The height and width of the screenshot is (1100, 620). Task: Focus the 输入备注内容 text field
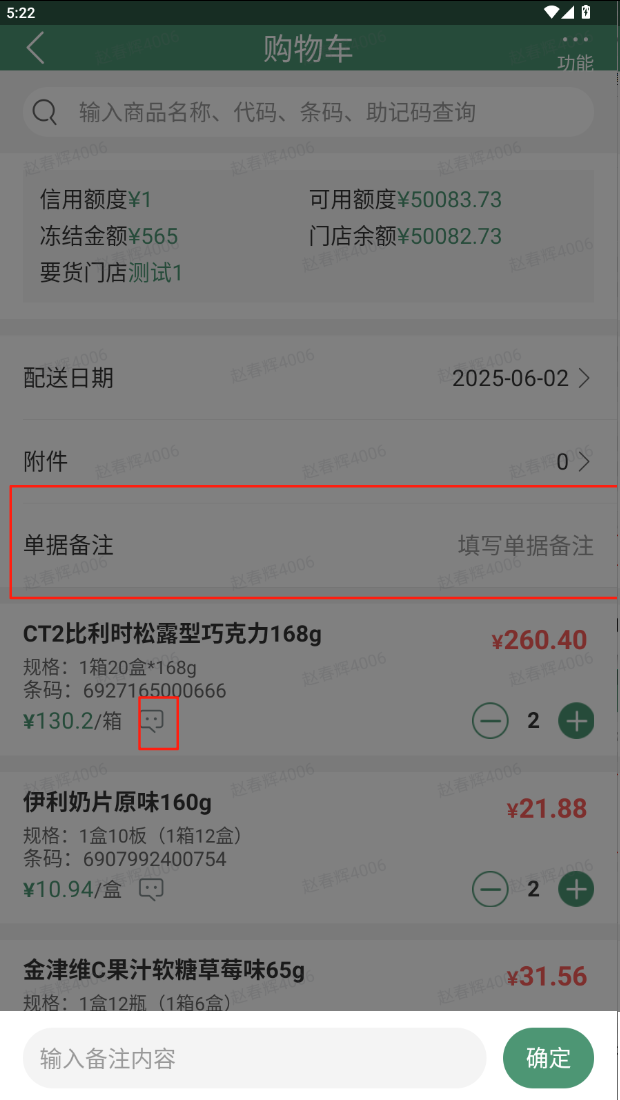pos(255,1058)
